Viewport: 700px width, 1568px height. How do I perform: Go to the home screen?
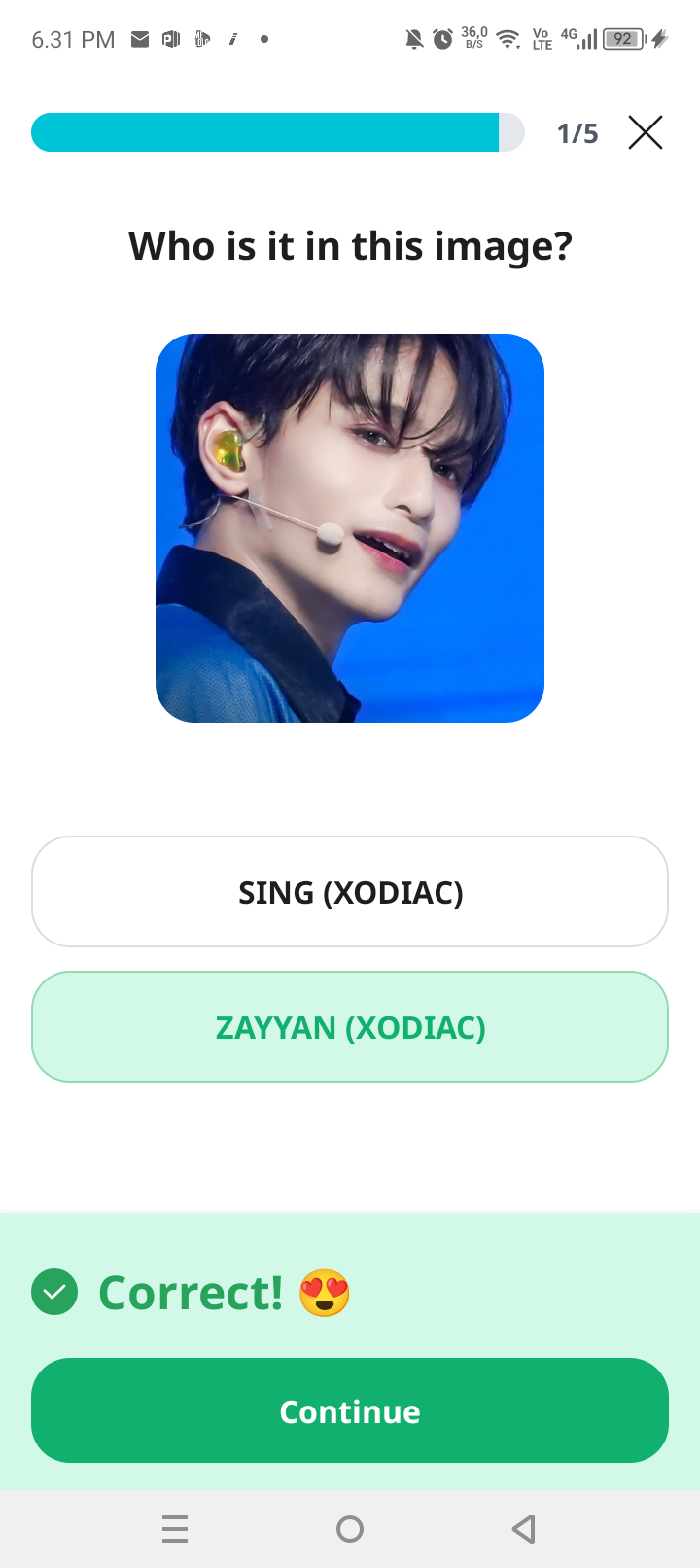coord(350,1529)
